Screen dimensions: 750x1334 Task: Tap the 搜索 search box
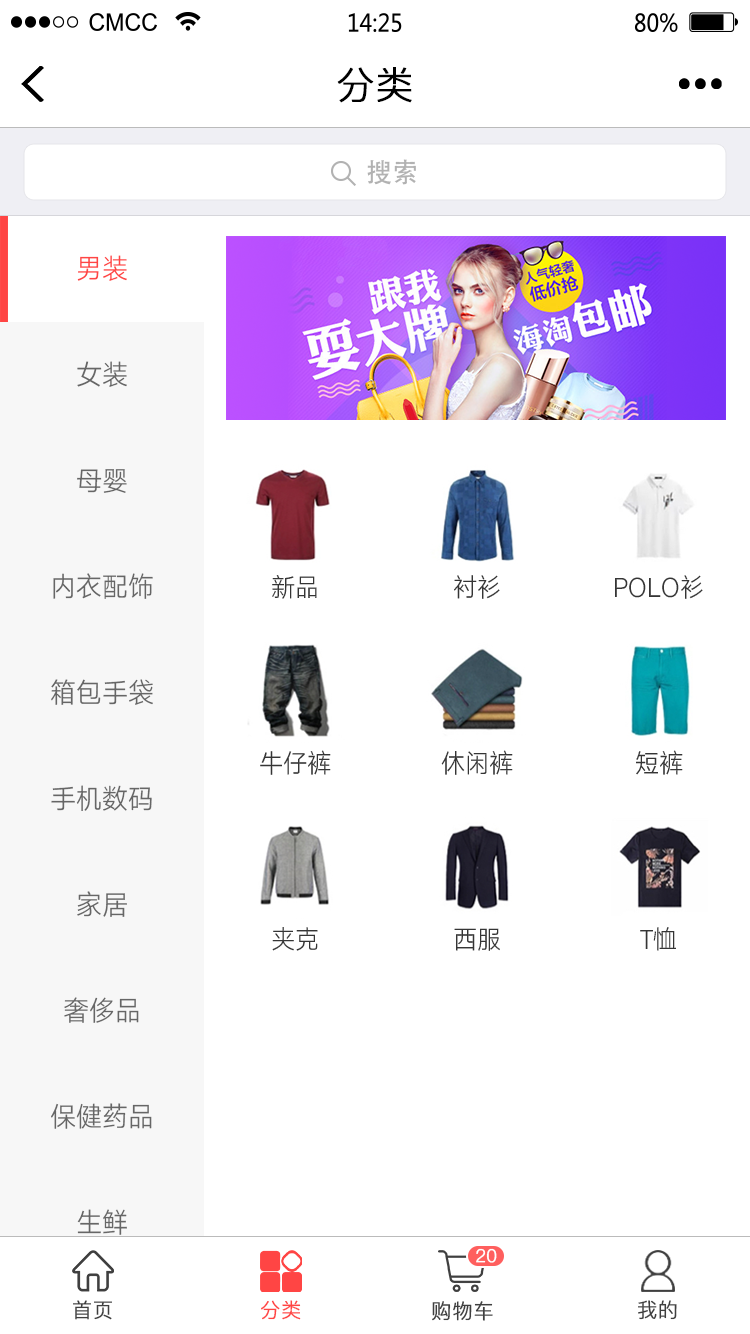tap(375, 173)
